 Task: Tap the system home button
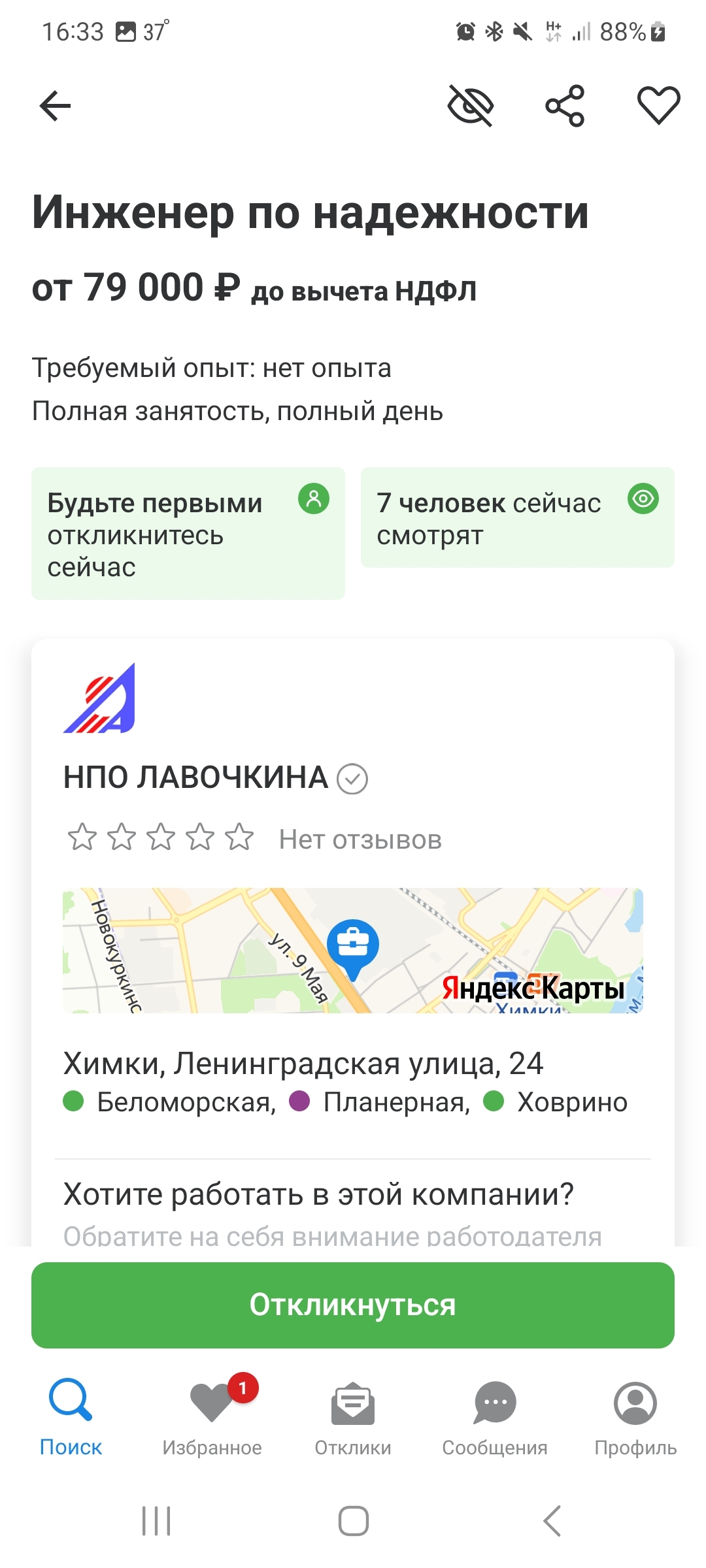click(353, 1521)
